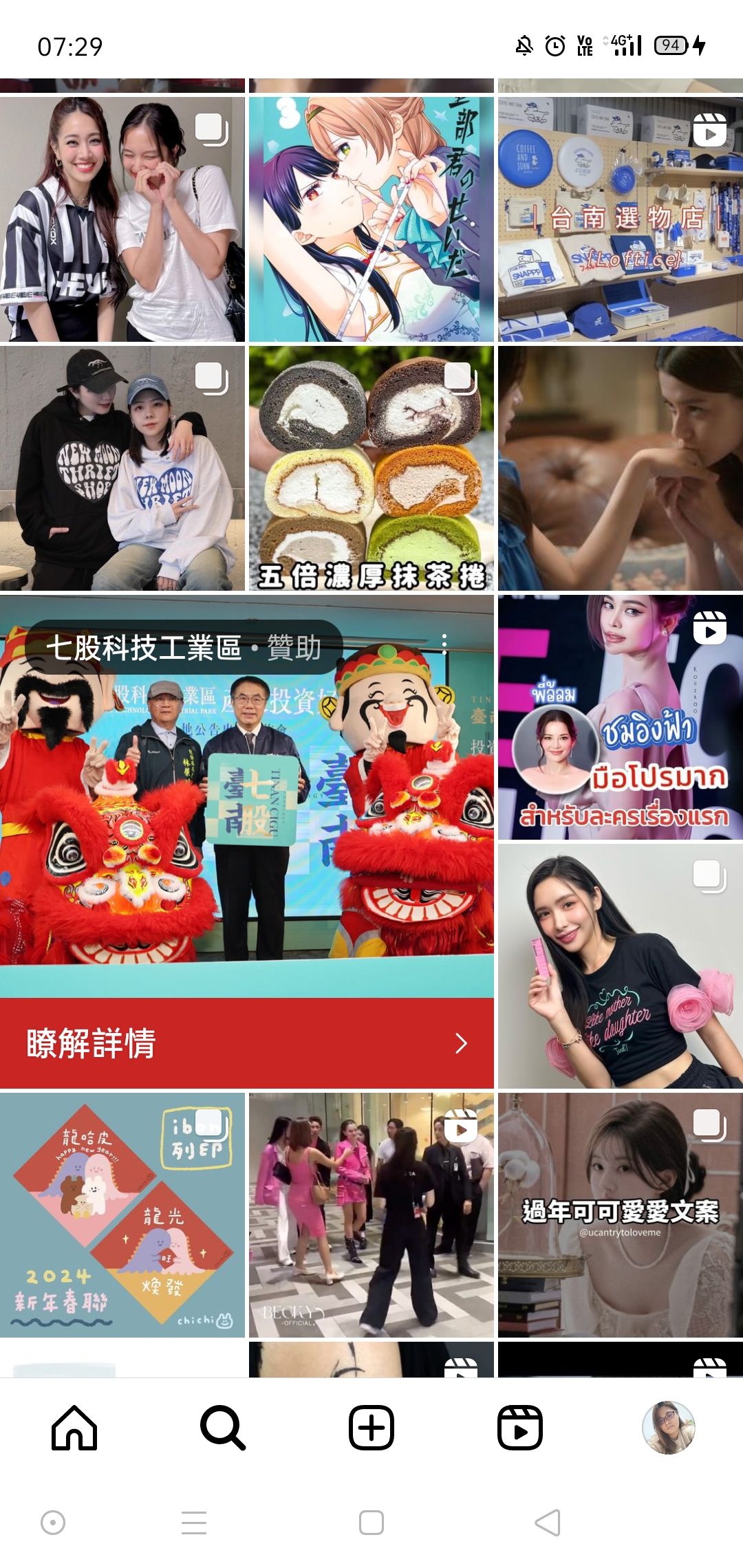The height and width of the screenshot is (1568, 743).
Task: Open the 2024 新年春聯 illustration post
Action: pyautogui.click(x=122, y=1215)
